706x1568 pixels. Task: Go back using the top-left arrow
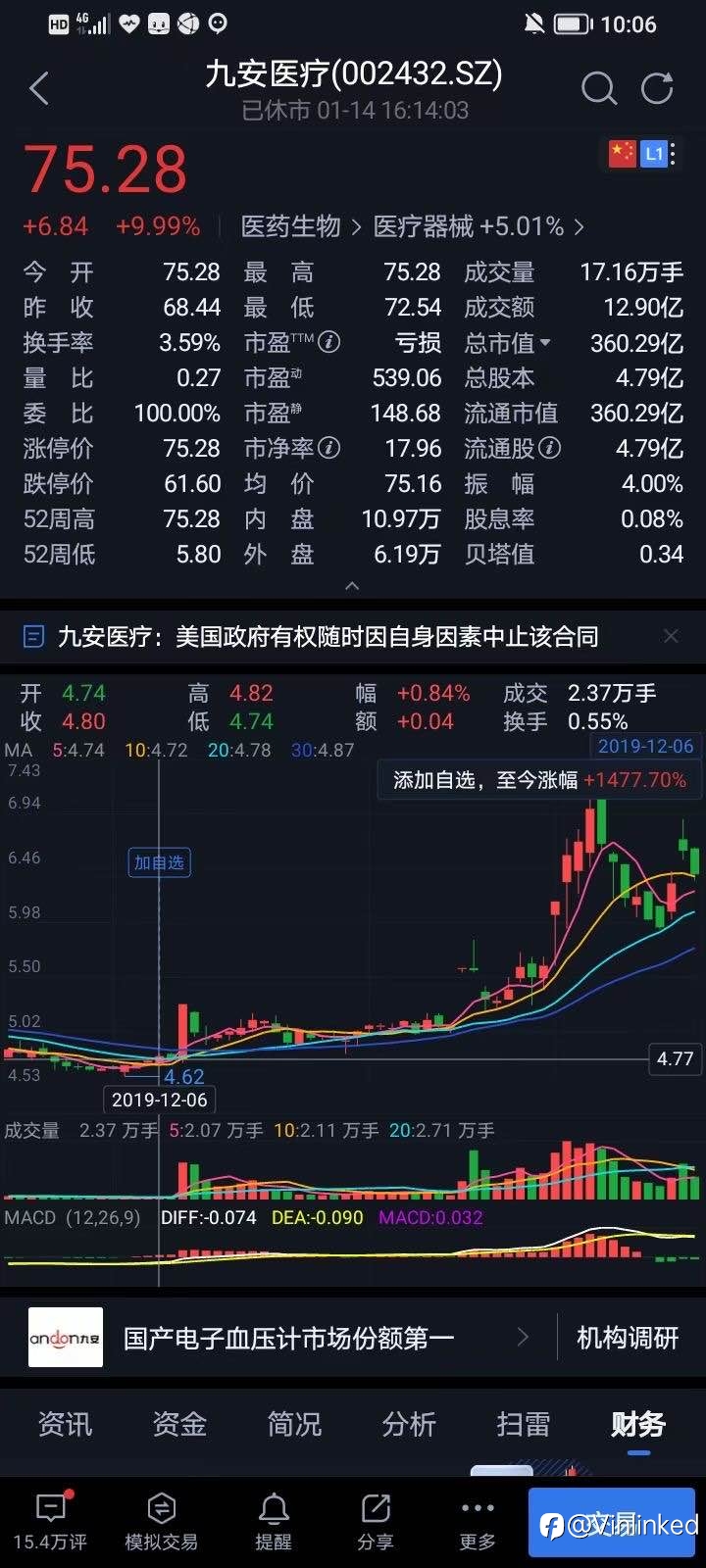pyautogui.click(x=39, y=89)
